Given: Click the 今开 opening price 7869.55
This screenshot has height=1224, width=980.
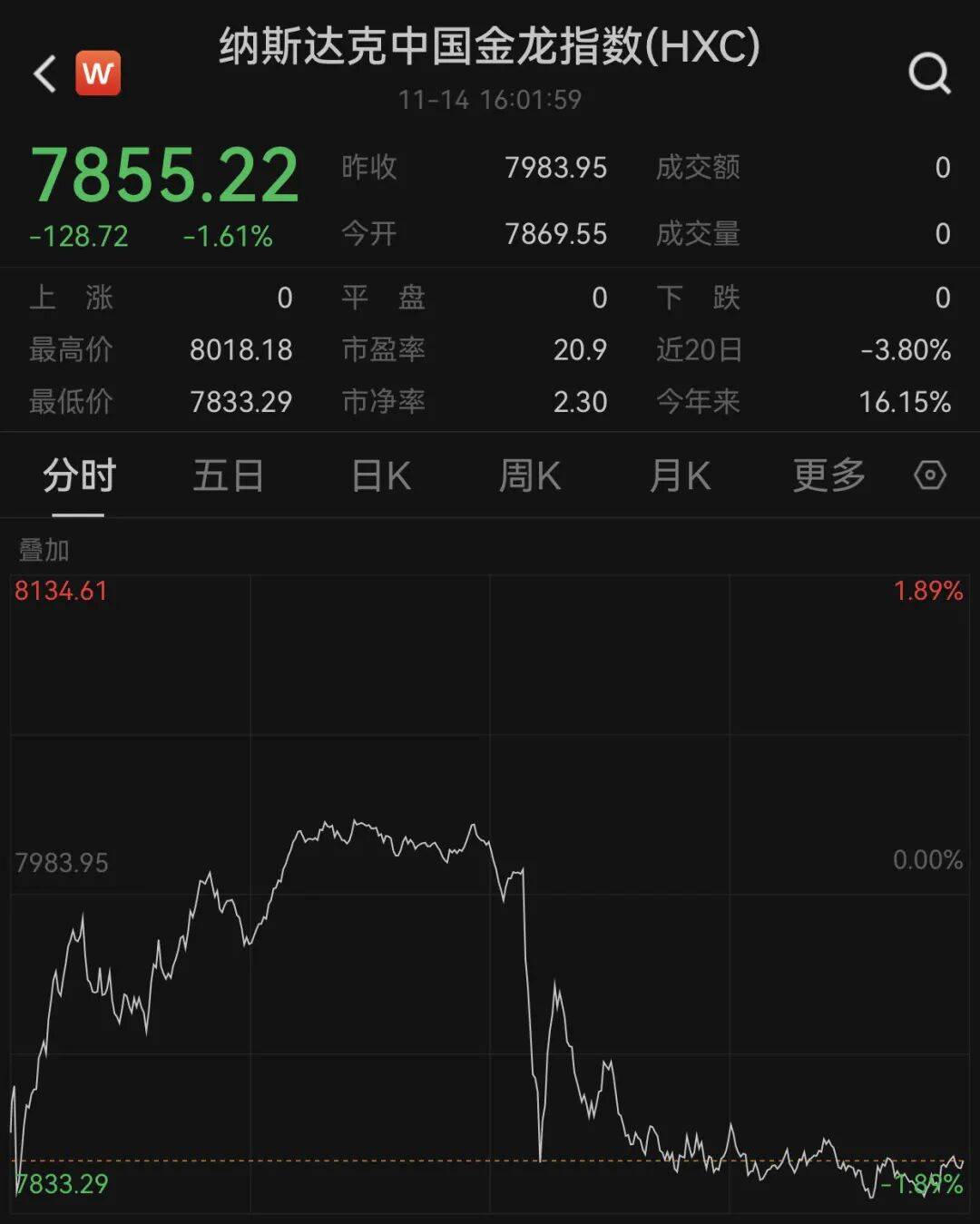Looking at the screenshot, I should pyautogui.click(x=555, y=234).
